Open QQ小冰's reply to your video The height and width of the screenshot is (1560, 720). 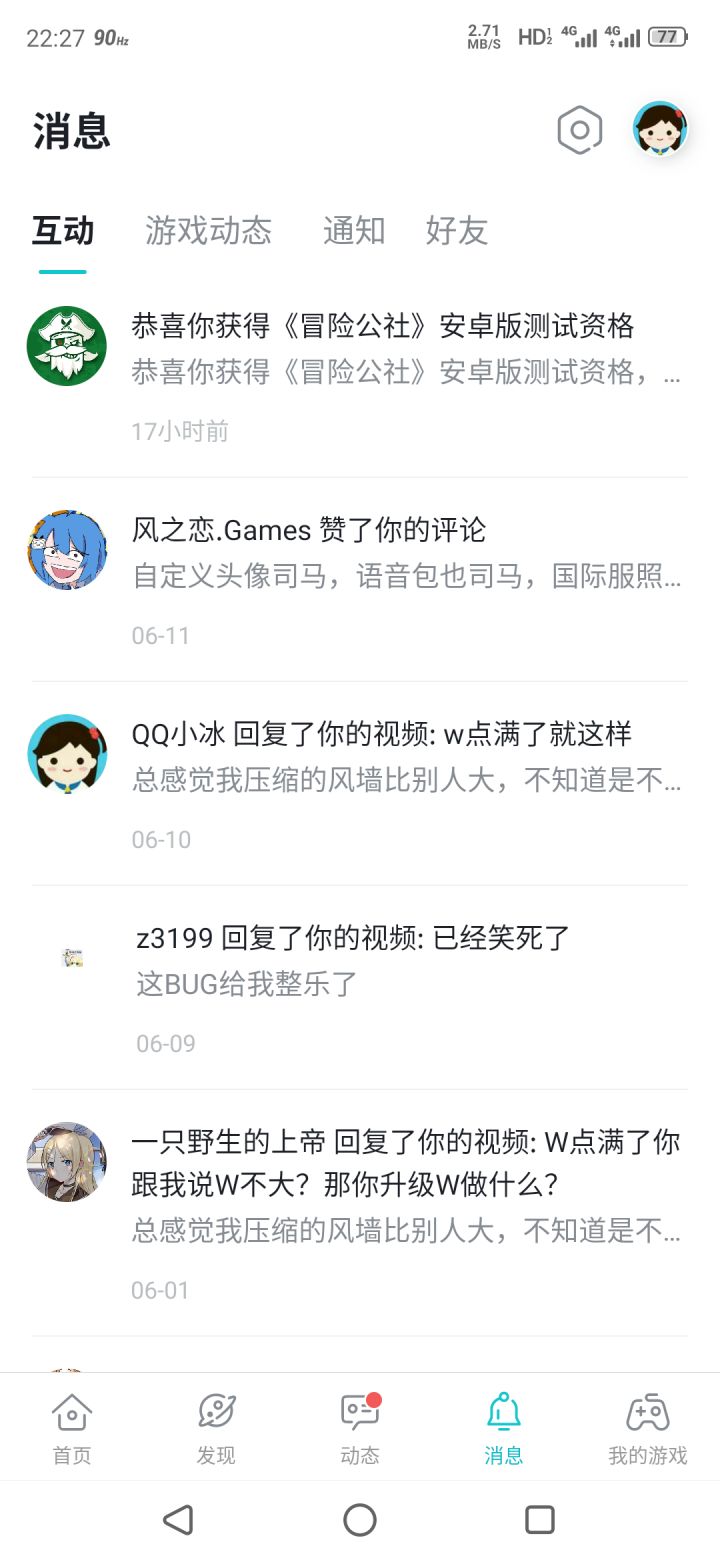(360, 784)
